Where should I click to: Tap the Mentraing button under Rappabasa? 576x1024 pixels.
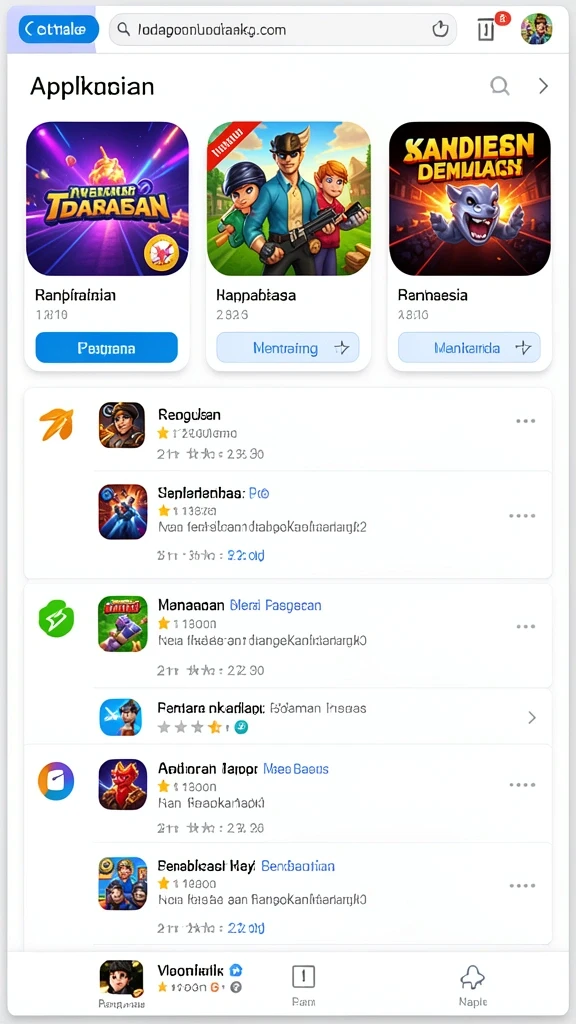[287, 347]
